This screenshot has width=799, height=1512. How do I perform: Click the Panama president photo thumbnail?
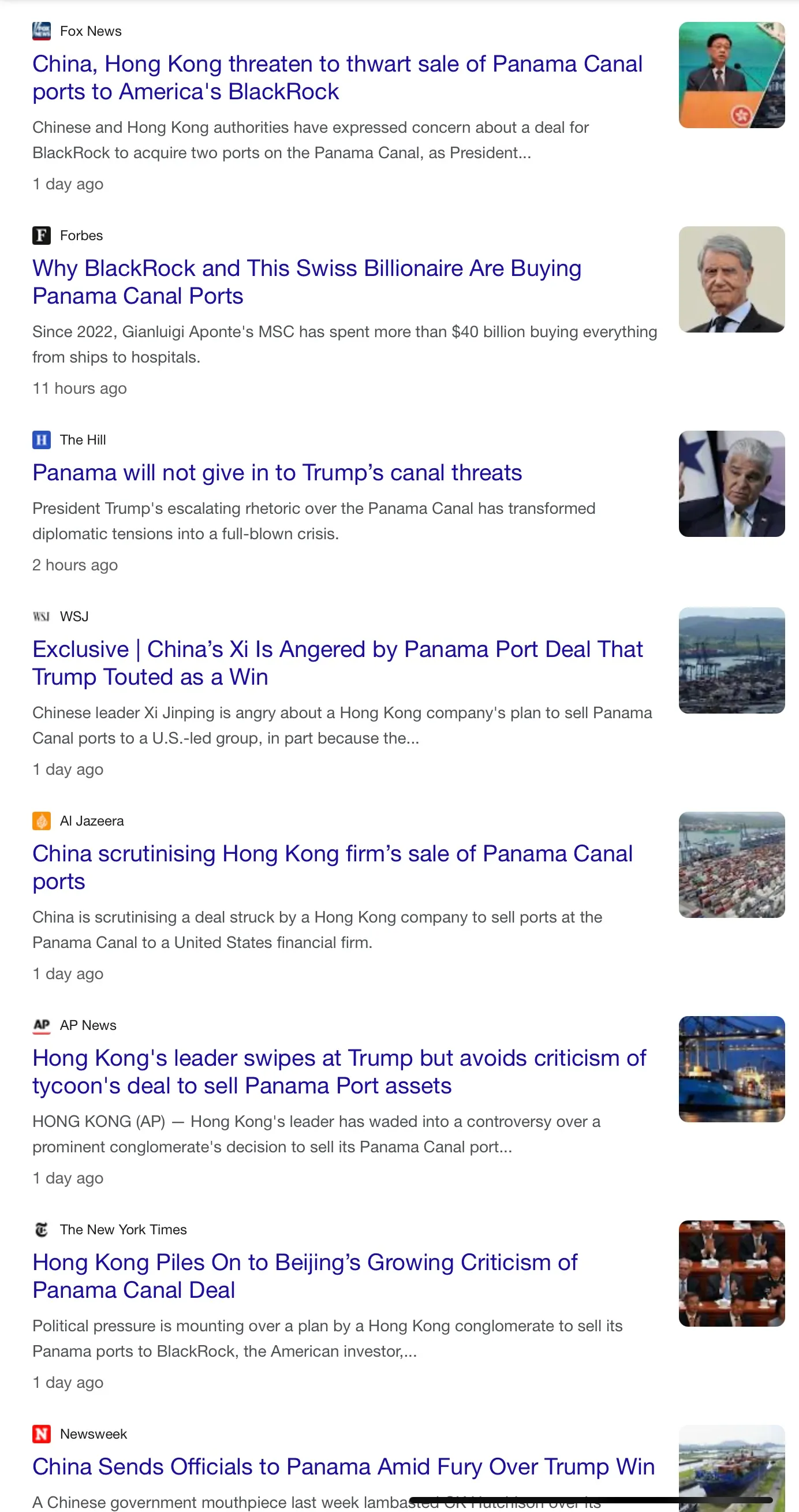point(731,484)
